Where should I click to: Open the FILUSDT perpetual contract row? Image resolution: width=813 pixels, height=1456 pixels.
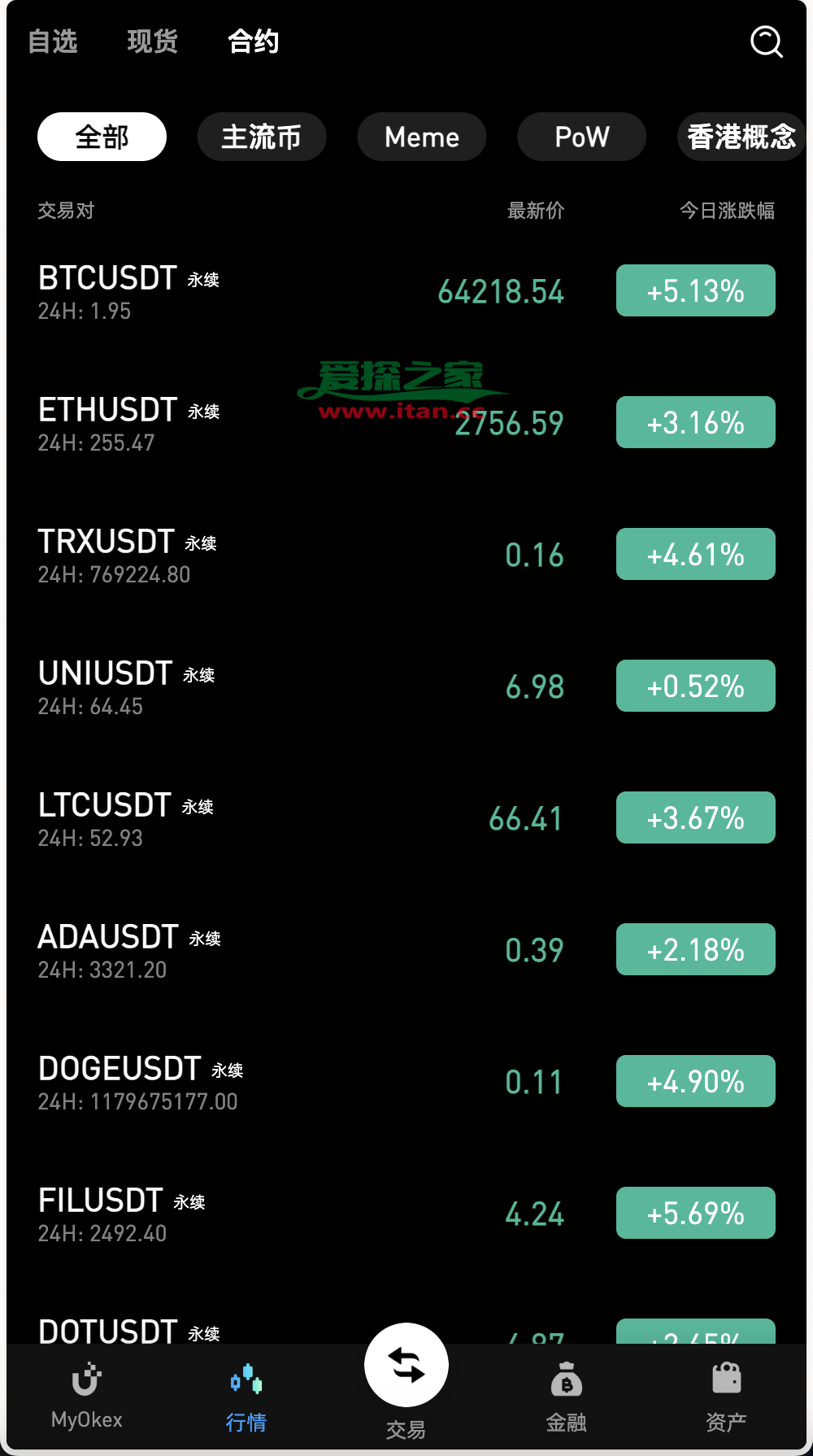(244, 1212)
